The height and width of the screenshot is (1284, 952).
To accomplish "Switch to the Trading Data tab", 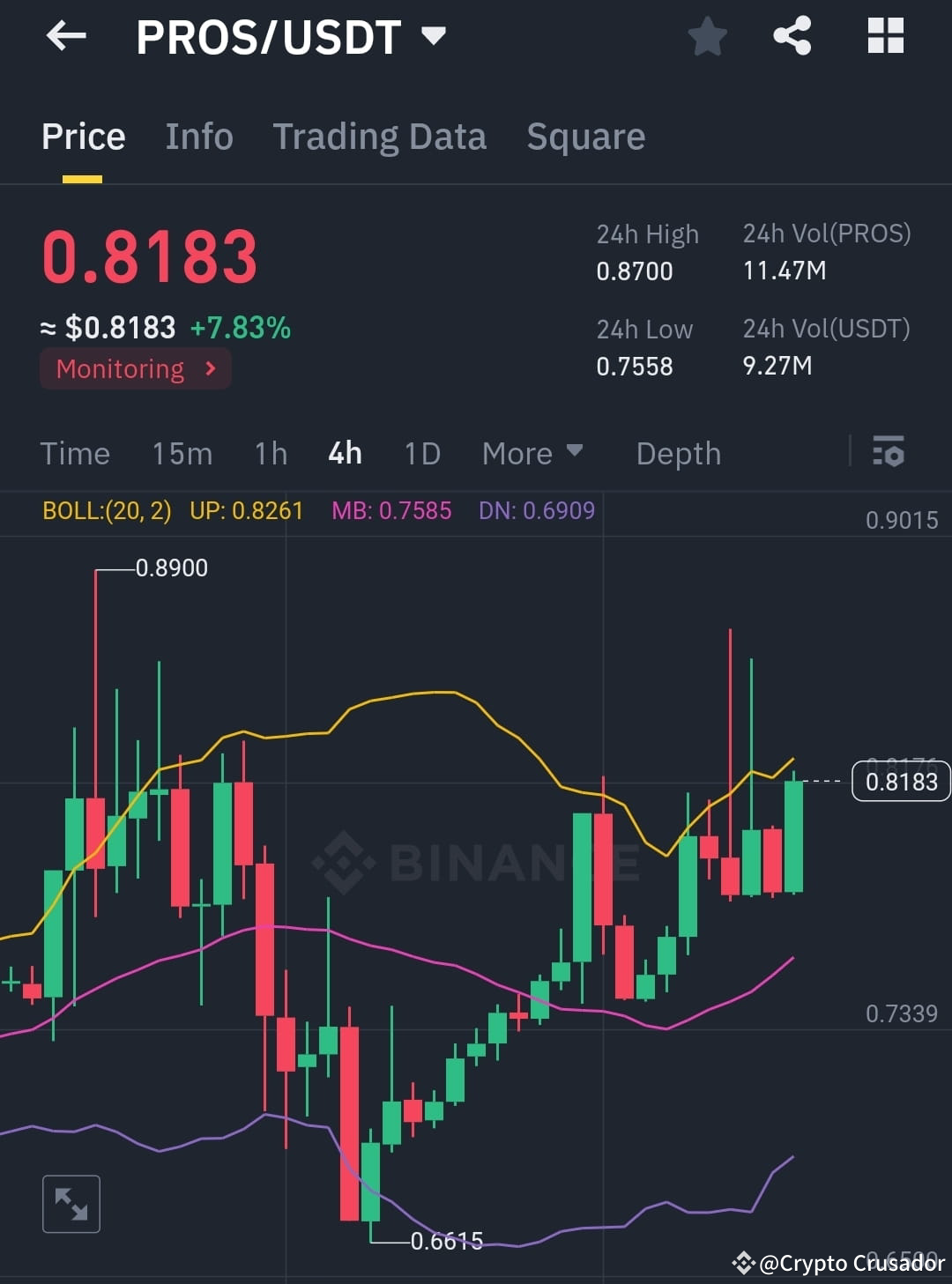I will click(x=380, y=137).
